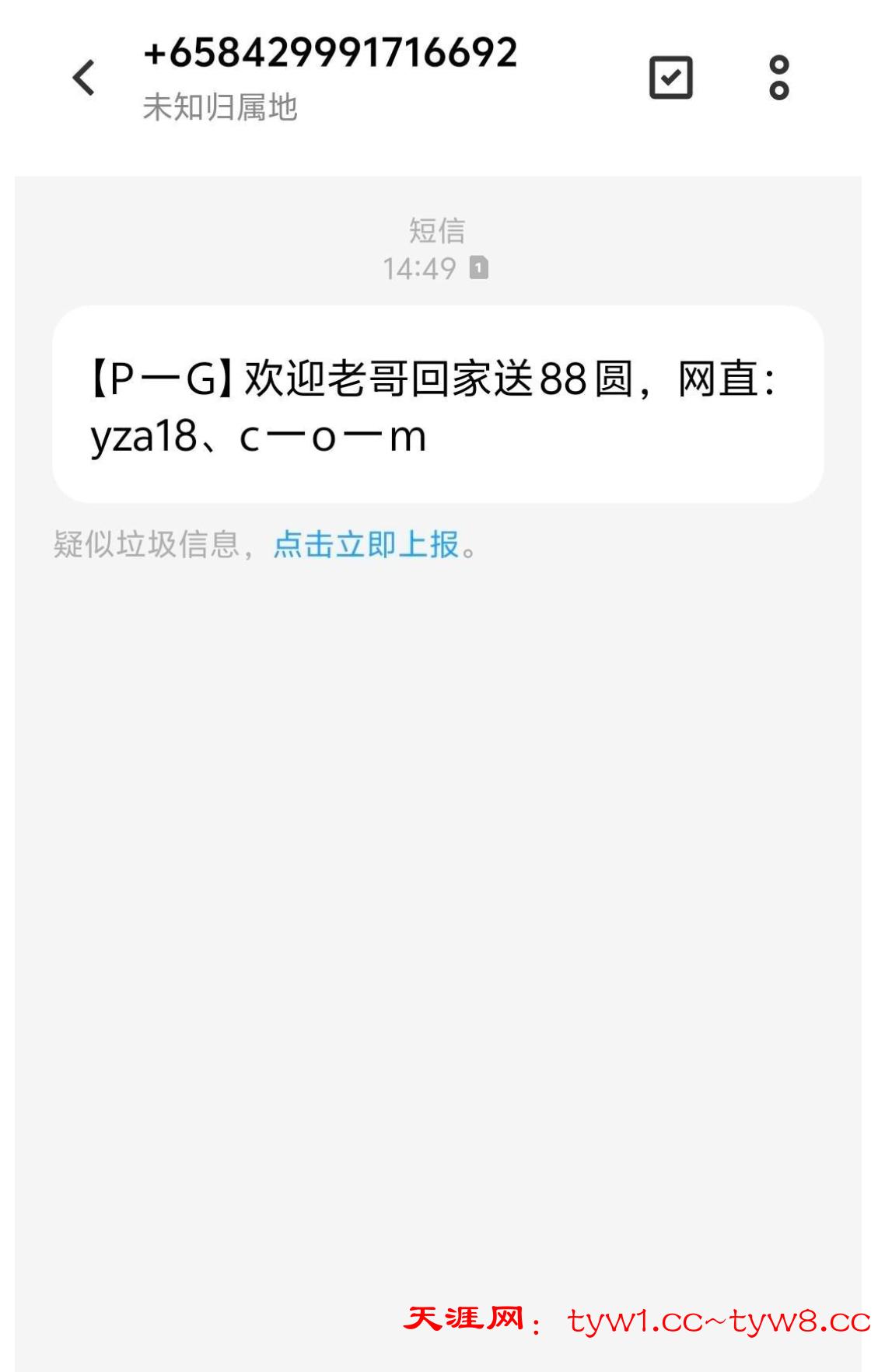Go back to the message list
This screenshot has height=1372, width=878.
[x=84, y=78]
